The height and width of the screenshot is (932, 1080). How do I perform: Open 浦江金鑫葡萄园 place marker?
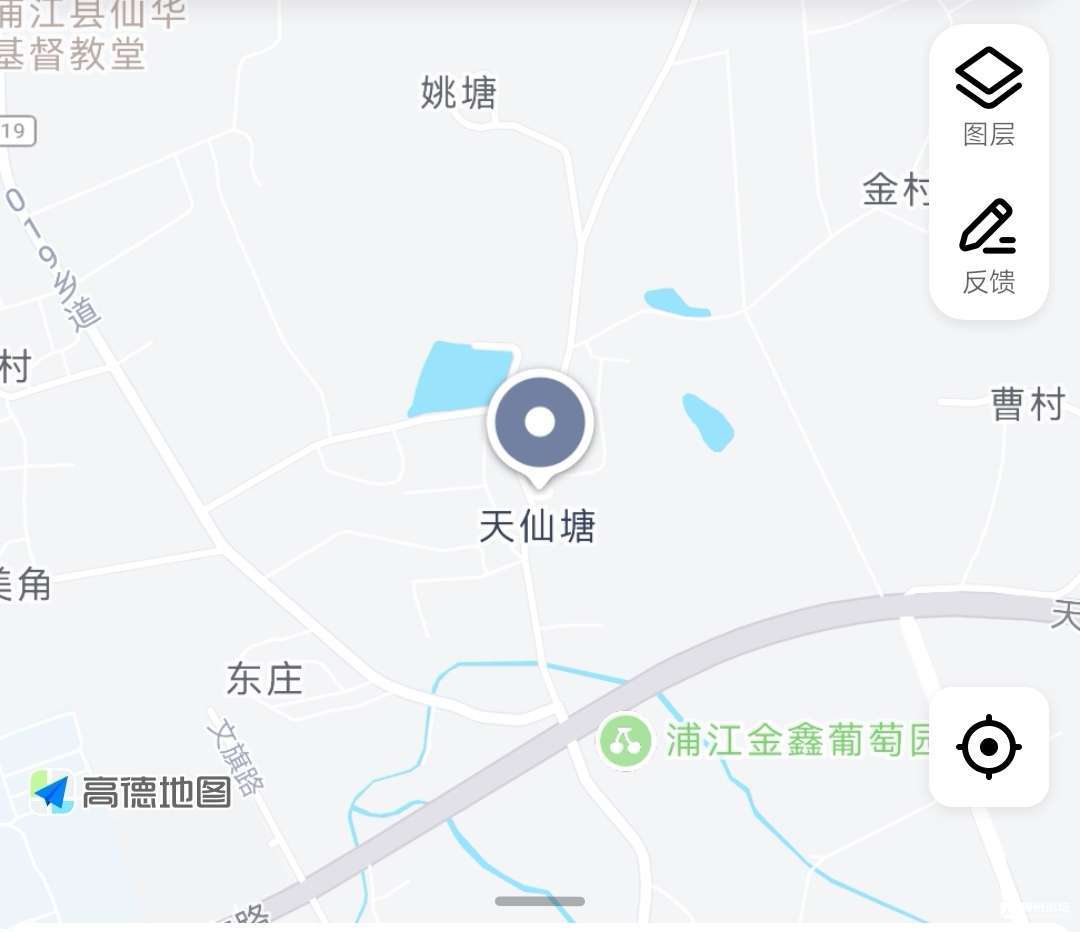pos(626,741)
